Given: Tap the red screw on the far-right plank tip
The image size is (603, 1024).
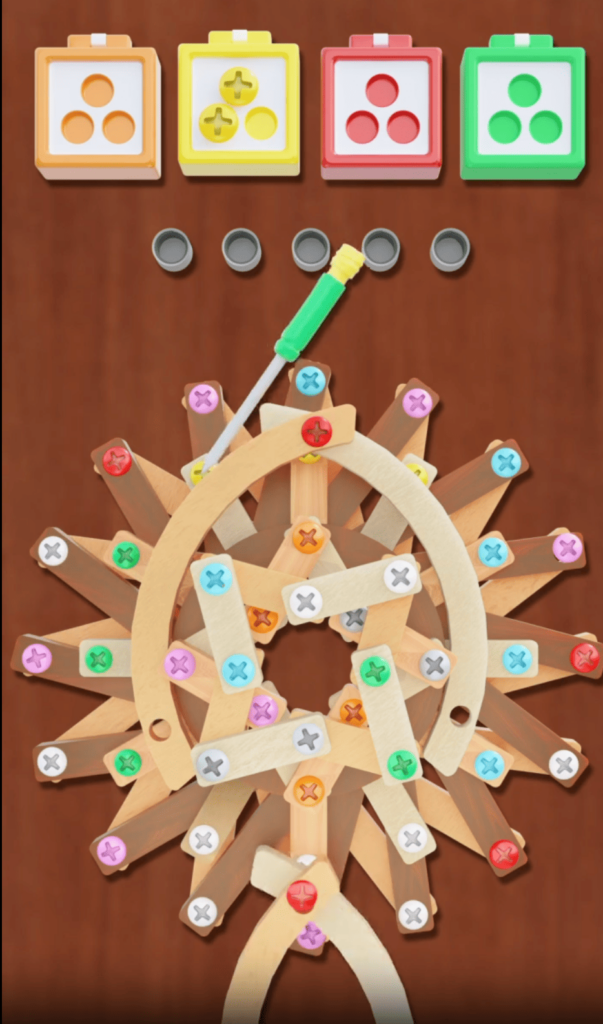Looking at the screenshot, I should click(585, 657).
